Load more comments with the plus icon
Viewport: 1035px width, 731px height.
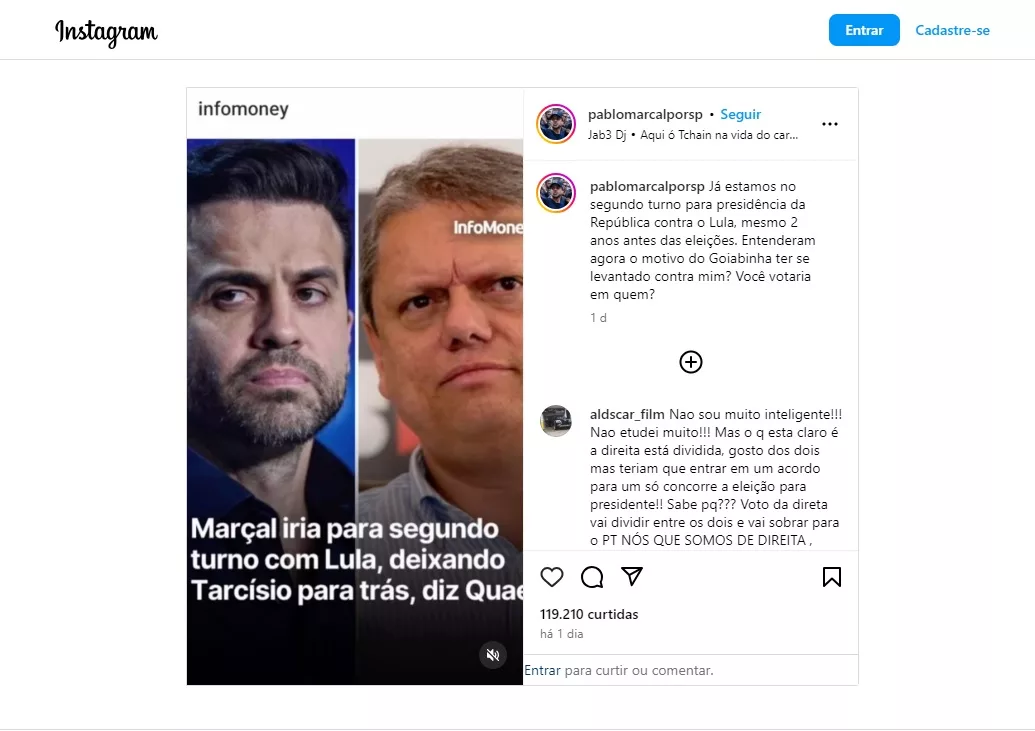pyautogui.click(x=690, y=362)
